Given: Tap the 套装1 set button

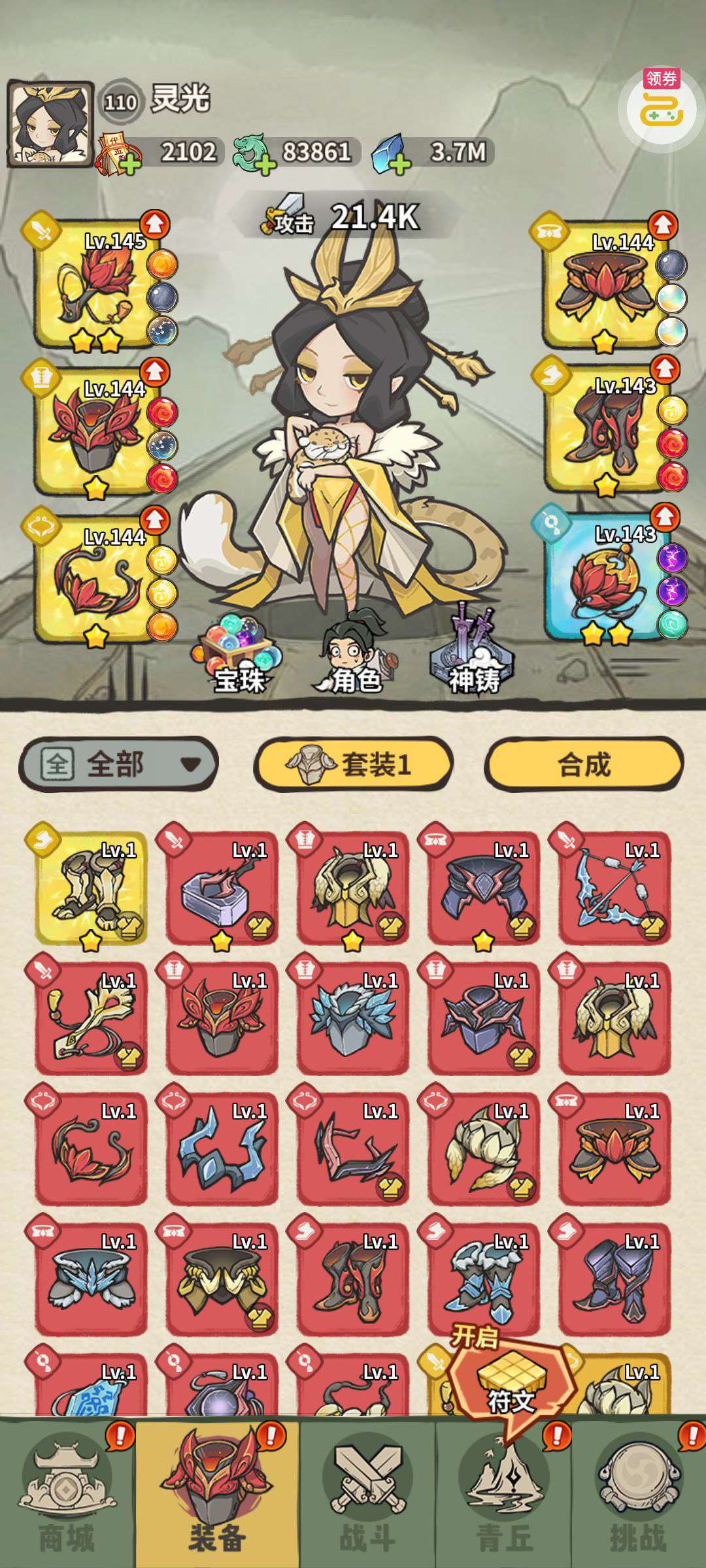Looking at the screenshot, I should tap(353, 764).
